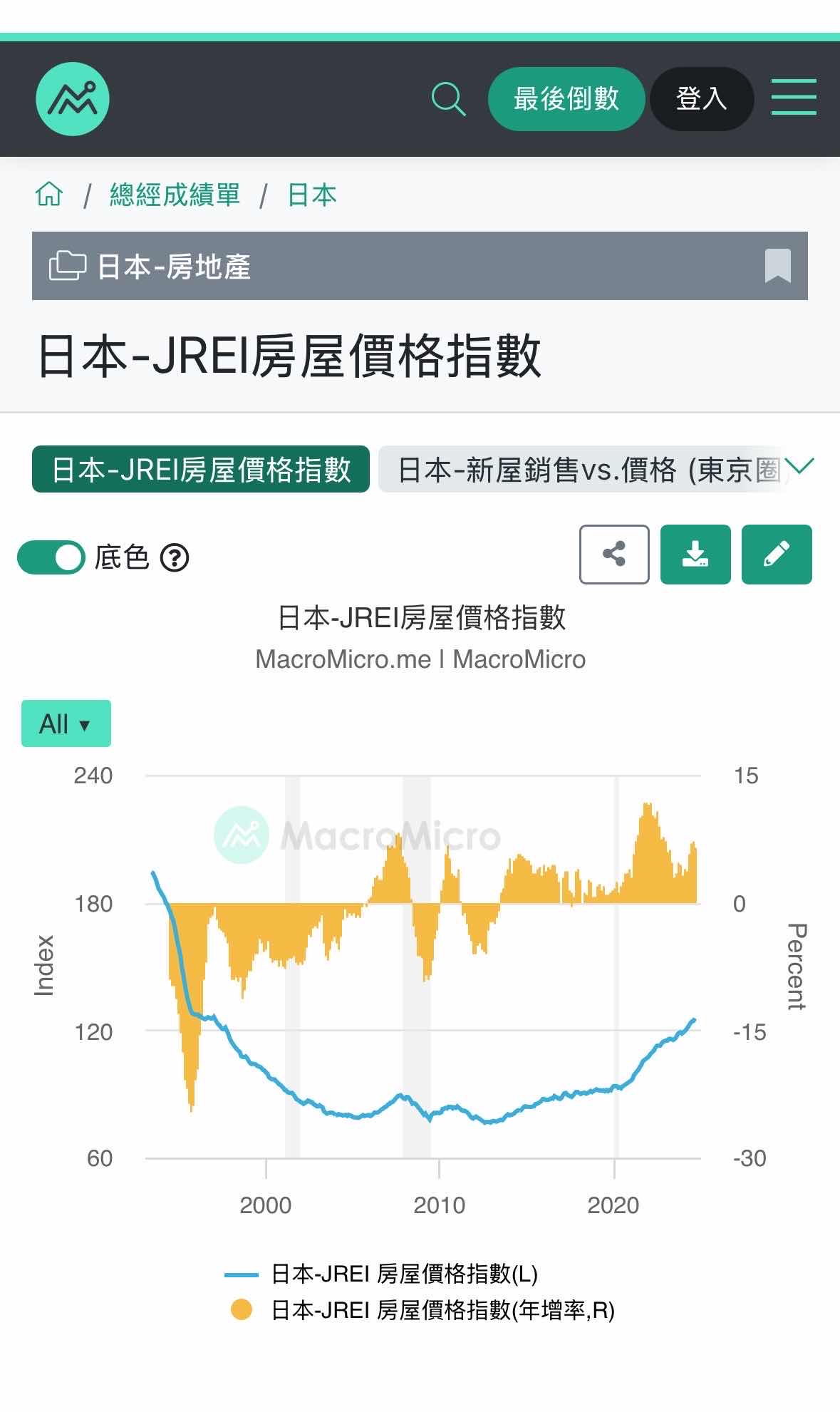Open the hamburger menu

point(794,98)
